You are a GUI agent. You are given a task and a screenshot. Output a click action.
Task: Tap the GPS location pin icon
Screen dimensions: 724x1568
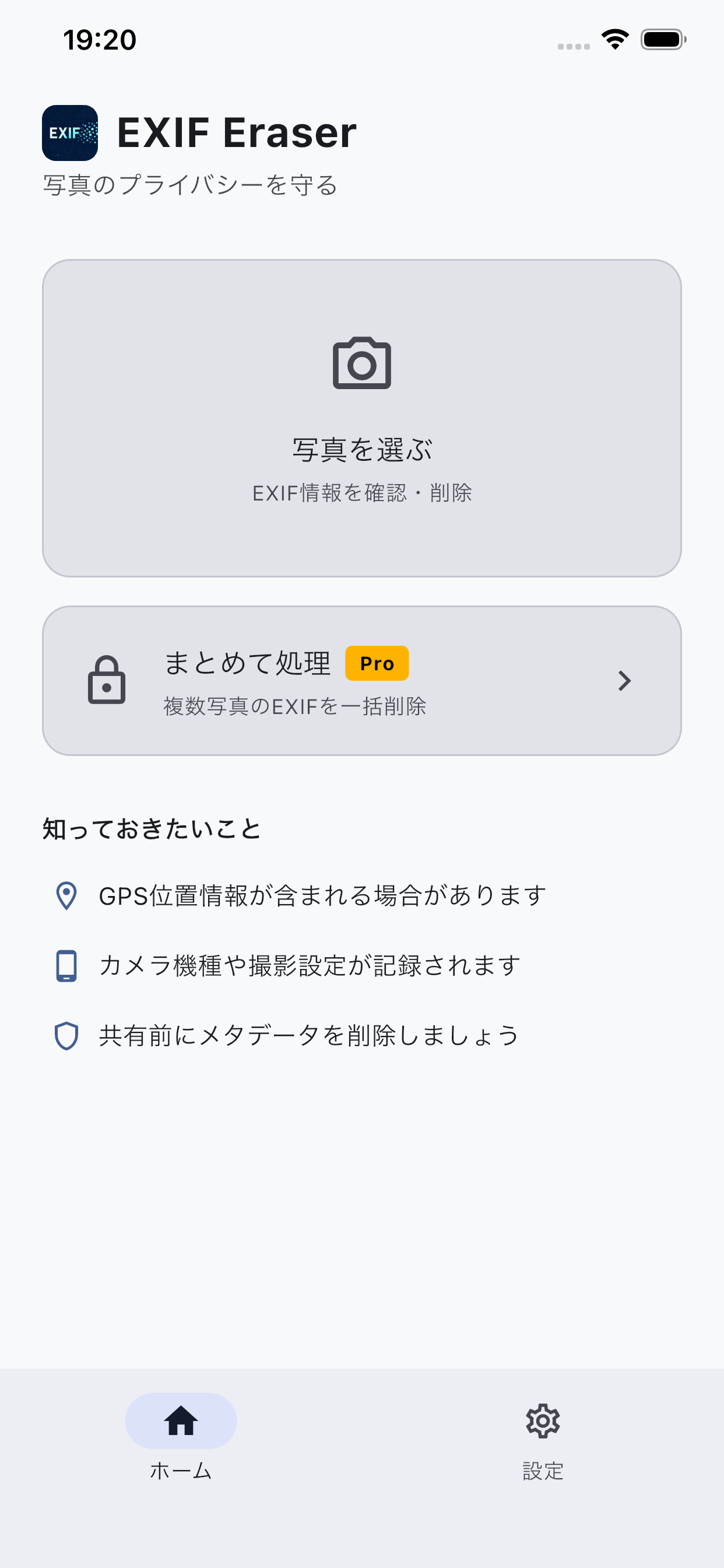(65, 894)
